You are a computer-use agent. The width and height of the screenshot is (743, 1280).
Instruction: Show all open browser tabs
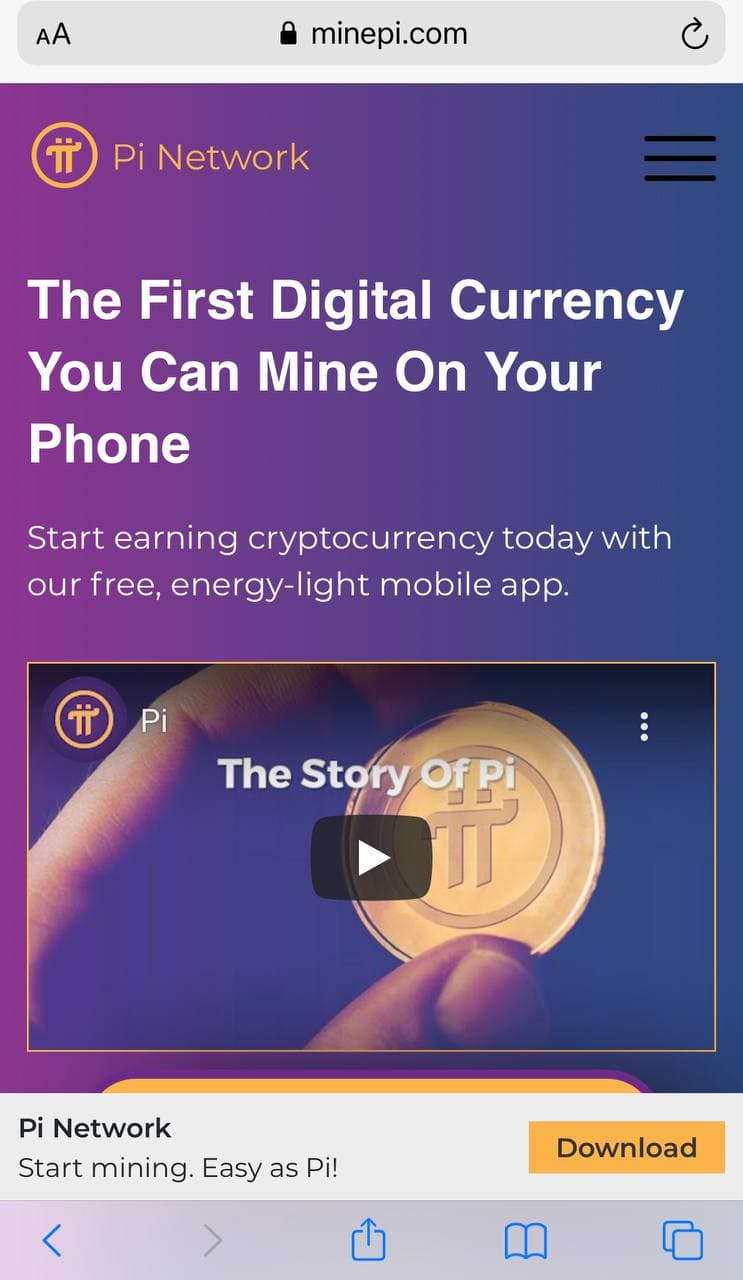[683, 1241]
